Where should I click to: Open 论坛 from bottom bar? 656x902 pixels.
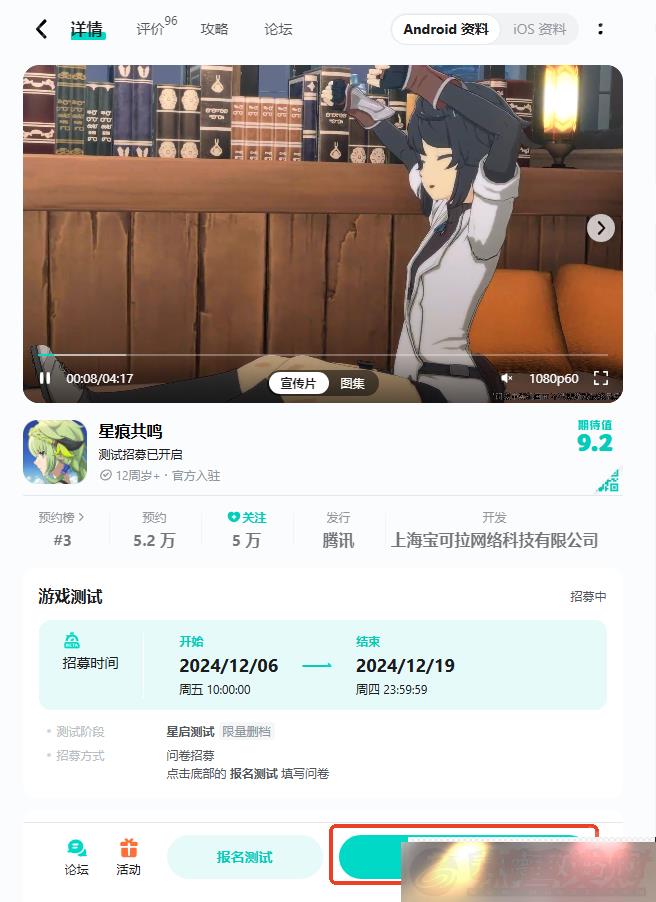77,857
